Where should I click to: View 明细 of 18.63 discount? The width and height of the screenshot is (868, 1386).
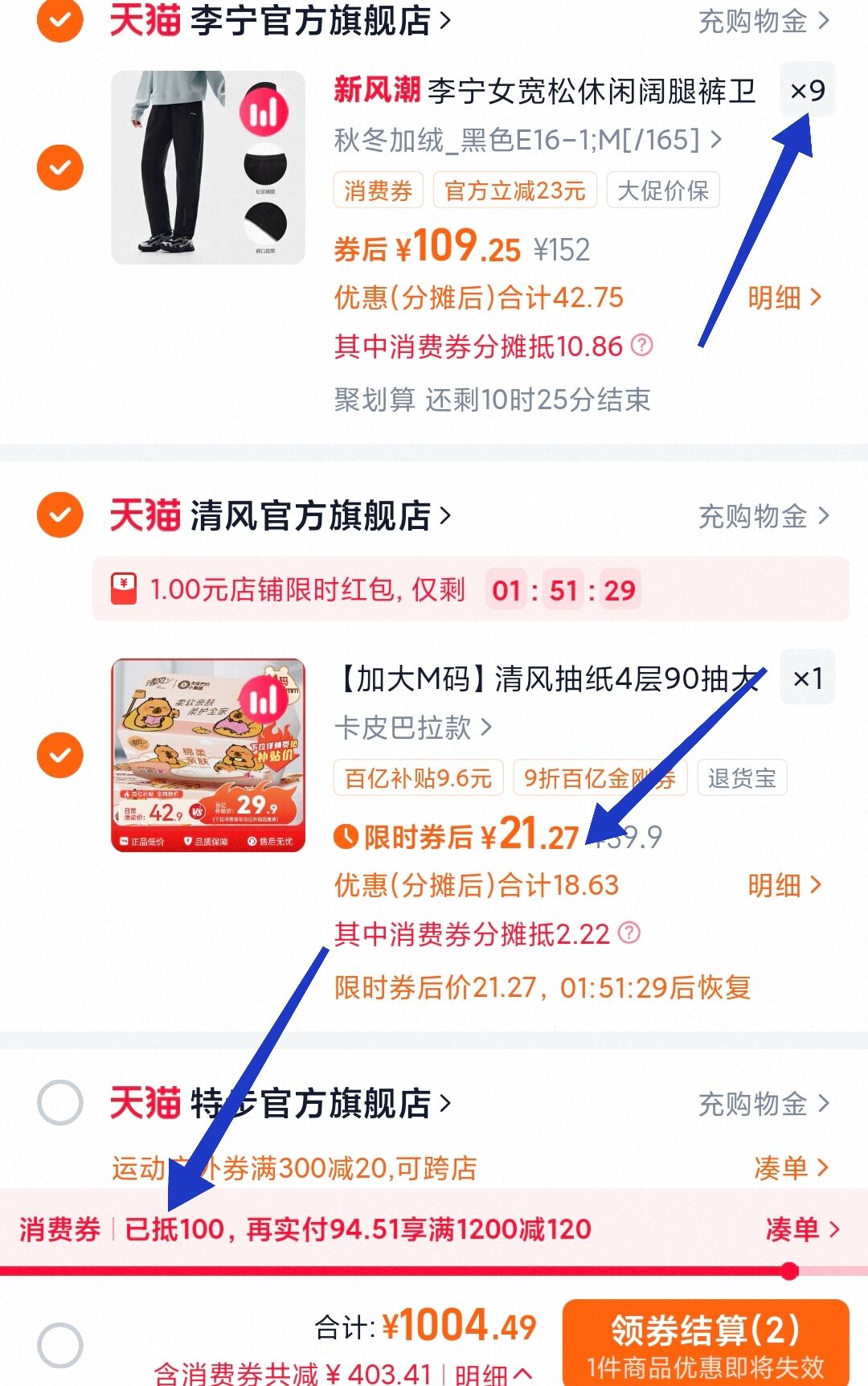click(x=784, y=885)
